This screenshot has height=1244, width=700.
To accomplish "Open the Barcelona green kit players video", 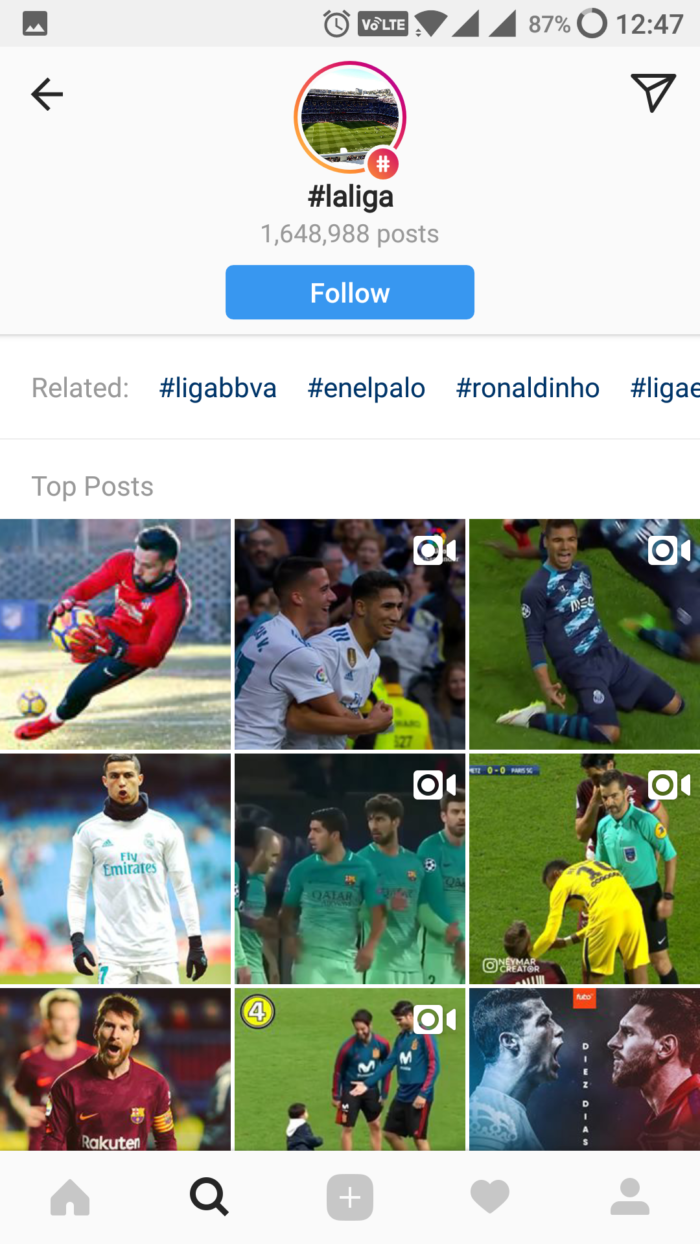I will click(x=350, y=869).
